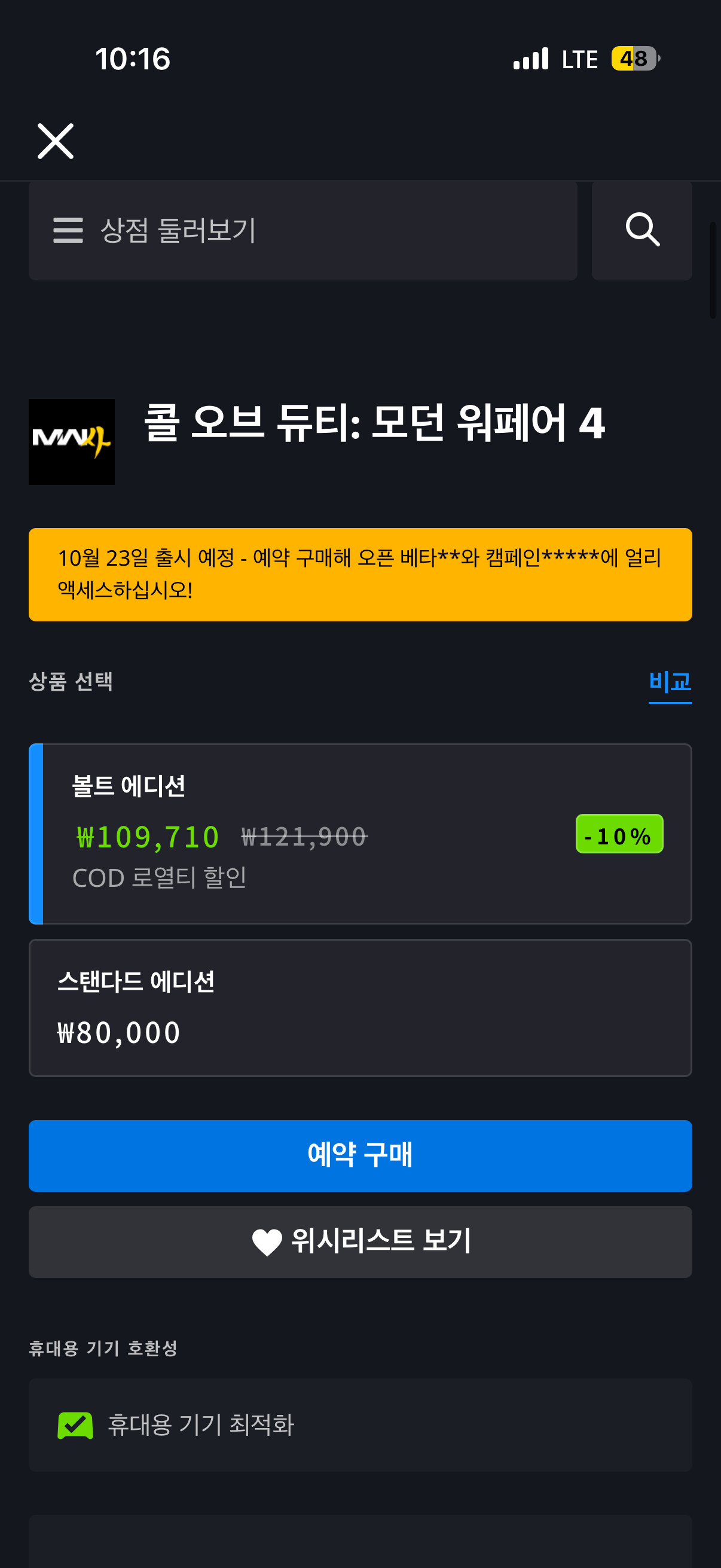Viewport: 721px width, 1568px height.
Task: Tap the 예약 구매 pre-purchase button
Action: (x=360, y=1155)
